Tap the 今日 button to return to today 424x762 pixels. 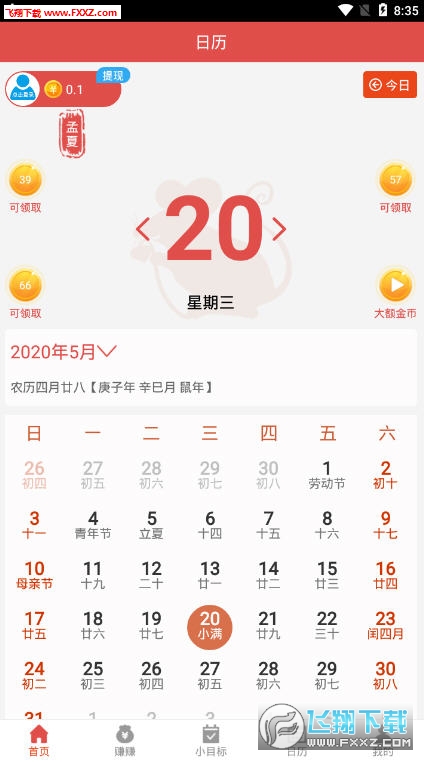click(x=389, y=85)
